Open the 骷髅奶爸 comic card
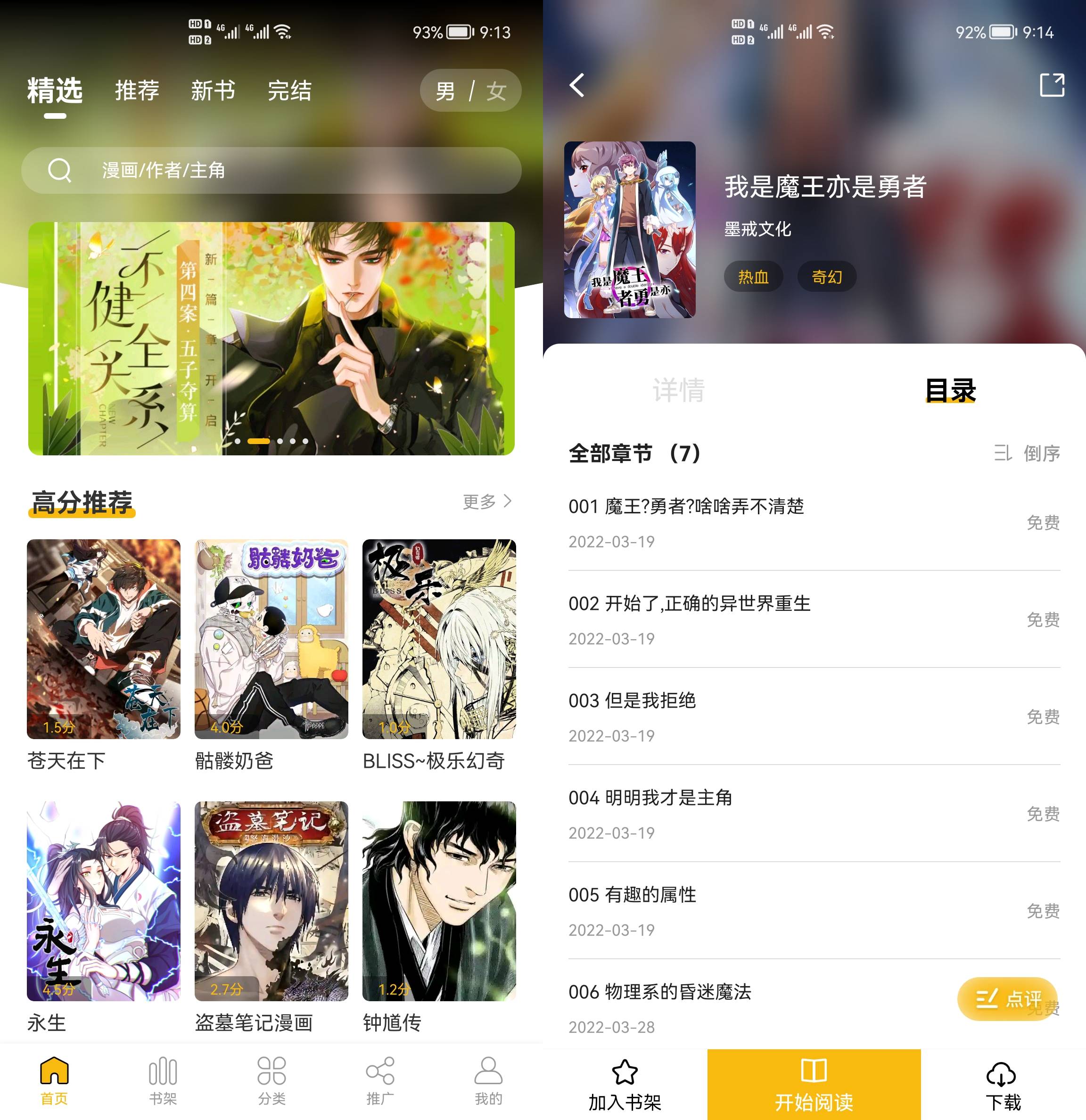This screenshot has height=1120, width=1086. (271, 639)
